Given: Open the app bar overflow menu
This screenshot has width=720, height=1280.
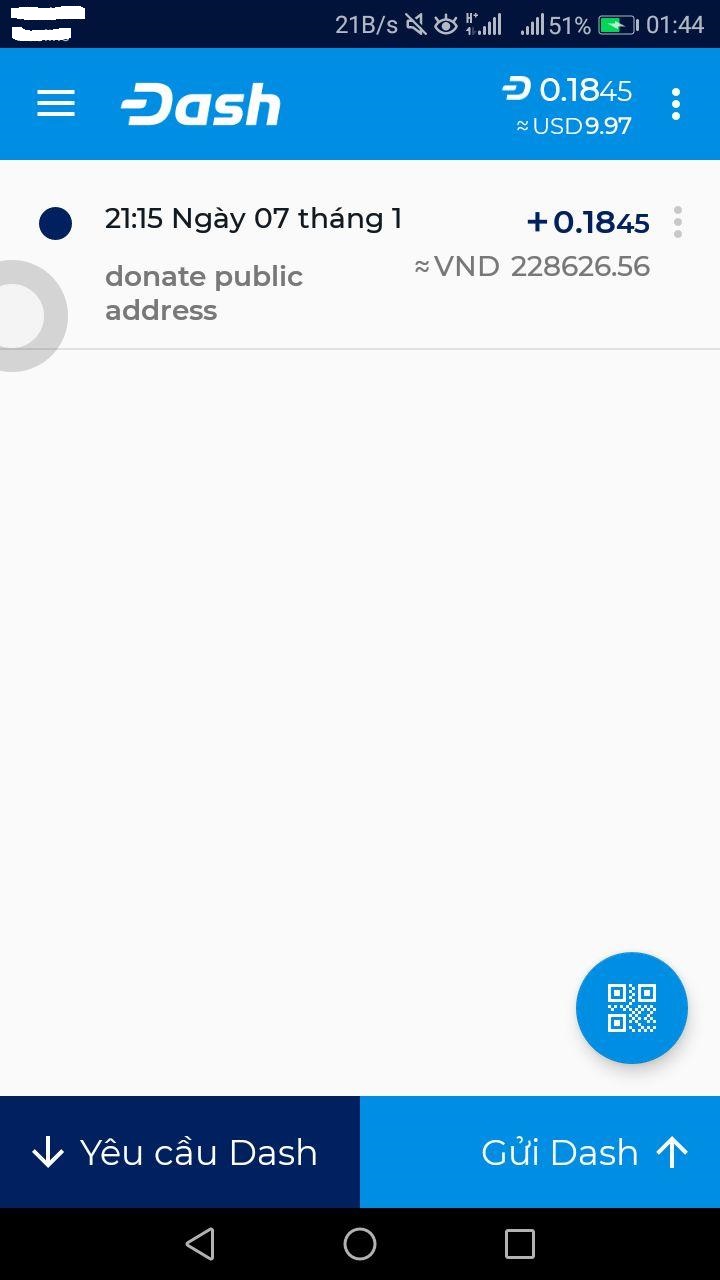Looking at the screenshot, I should click(676, 104).
